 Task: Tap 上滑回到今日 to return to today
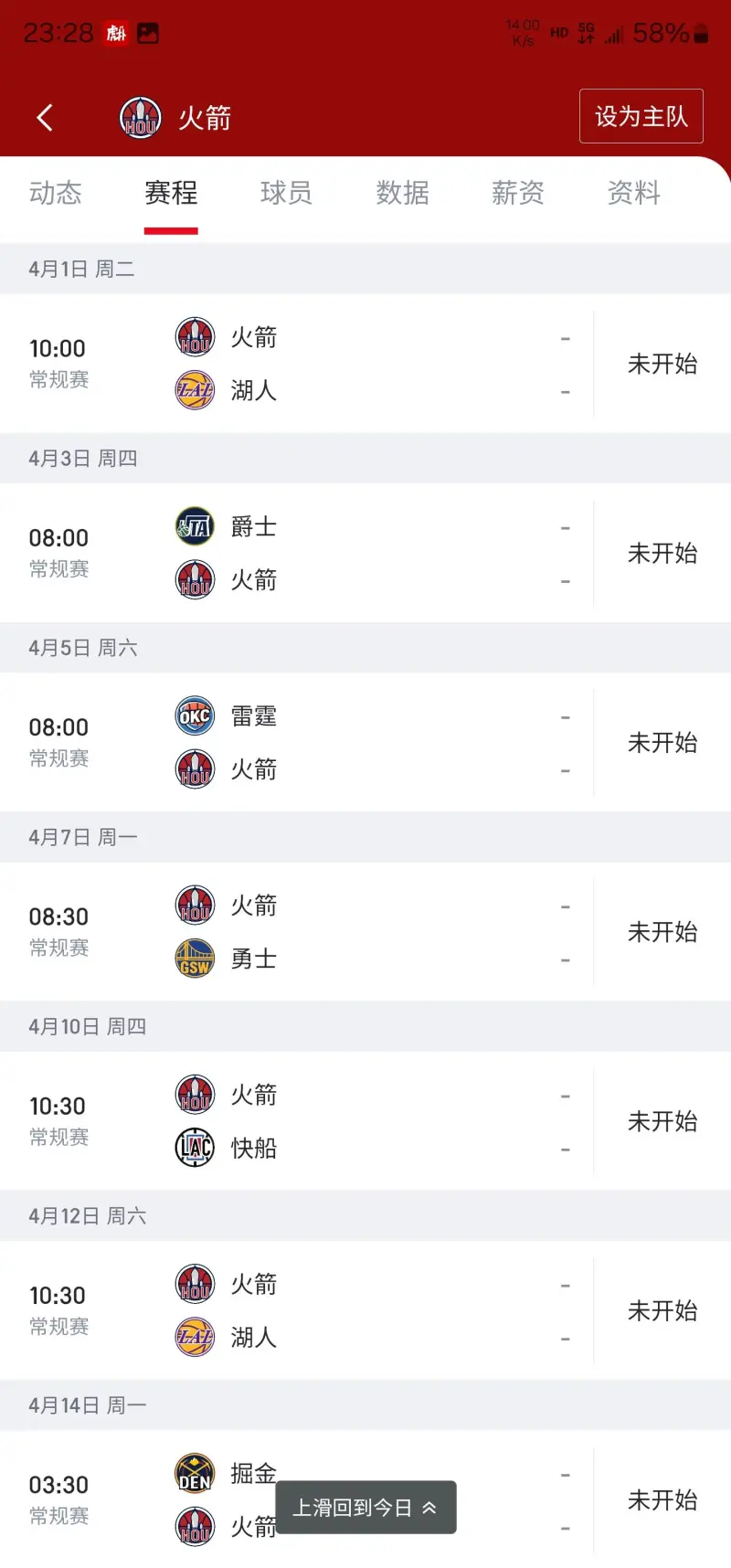(365, 1508)
